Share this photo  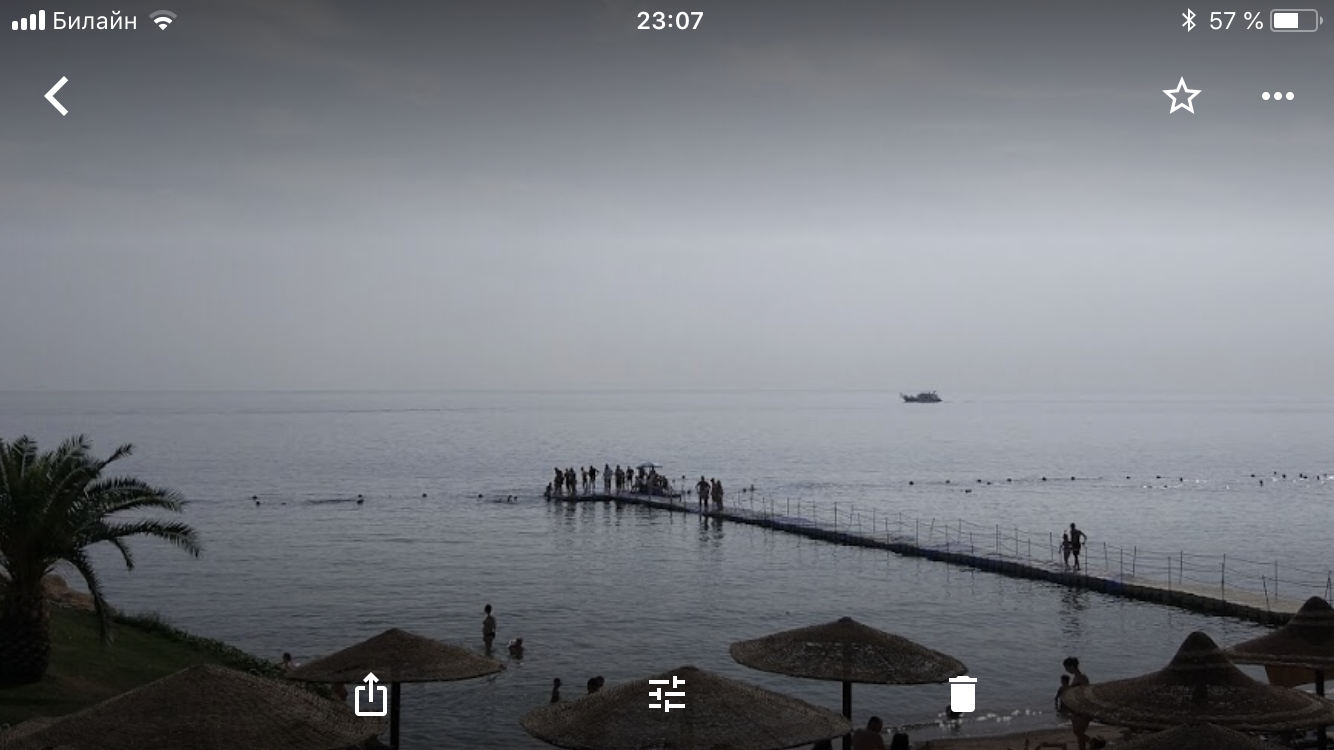[x=370, y=694]
